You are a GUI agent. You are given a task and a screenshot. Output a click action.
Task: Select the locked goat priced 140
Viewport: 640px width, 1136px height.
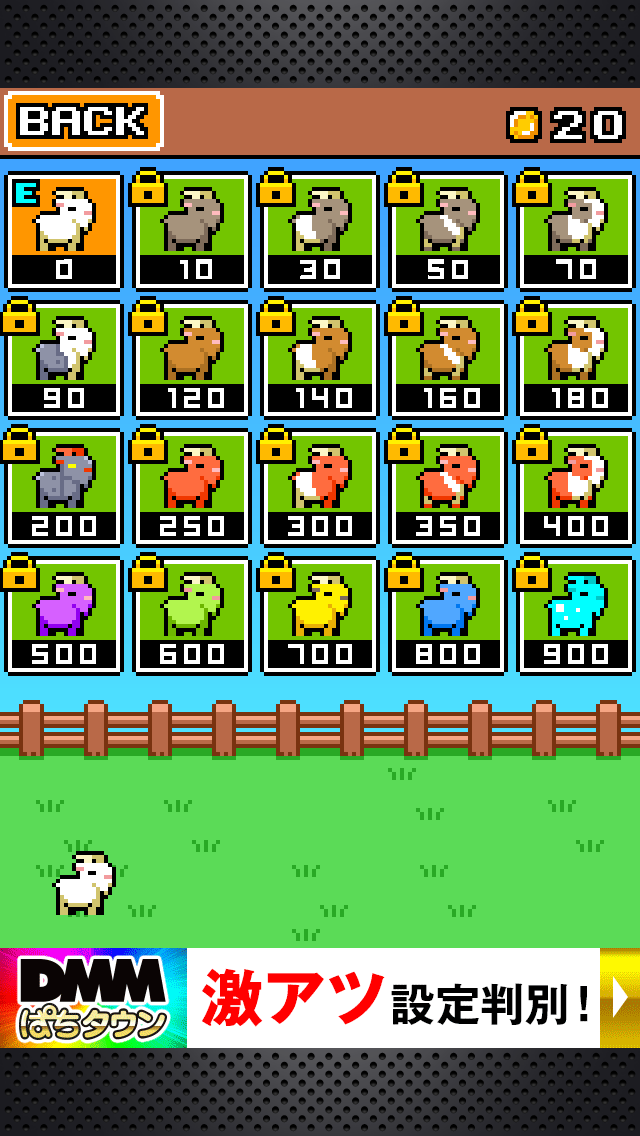(x=319, y=359)
